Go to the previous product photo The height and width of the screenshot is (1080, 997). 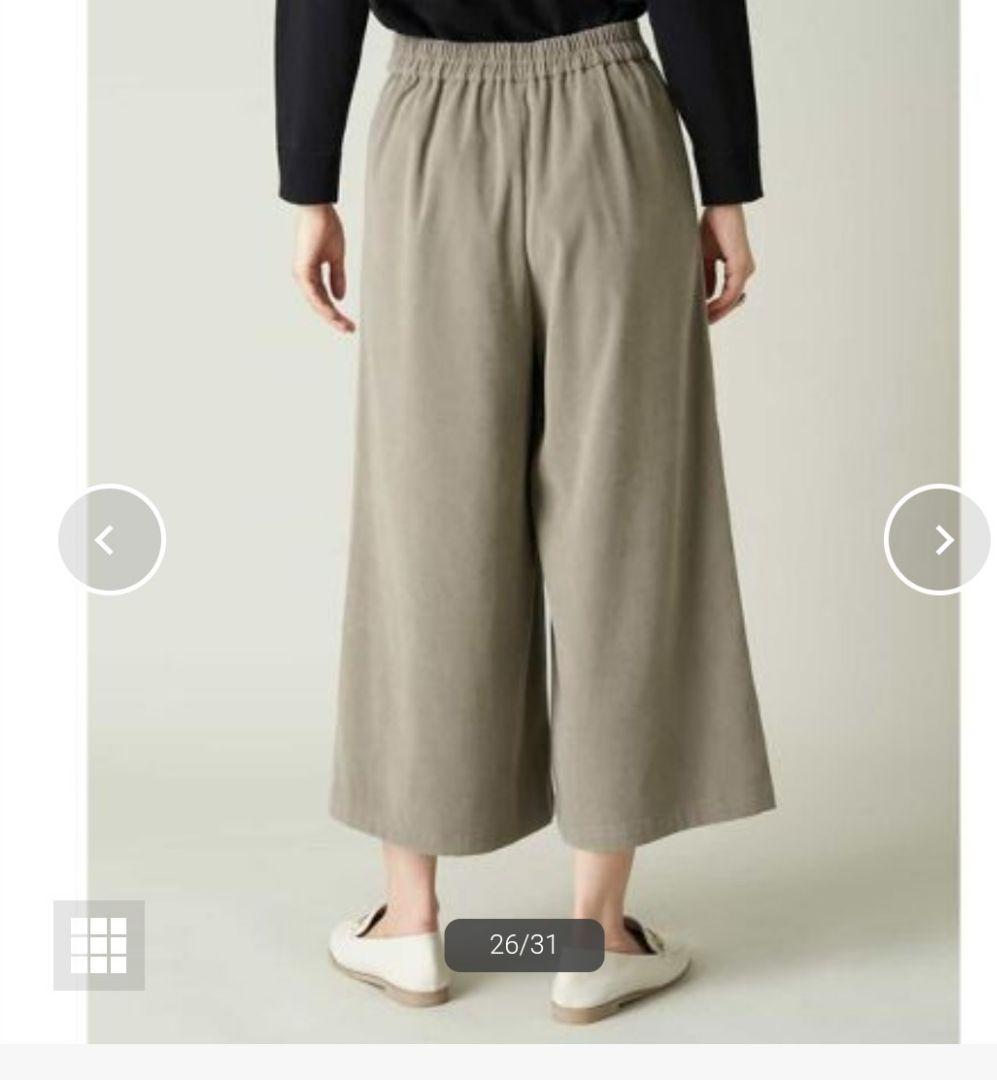pyautogui.click(x=111, y=539)
